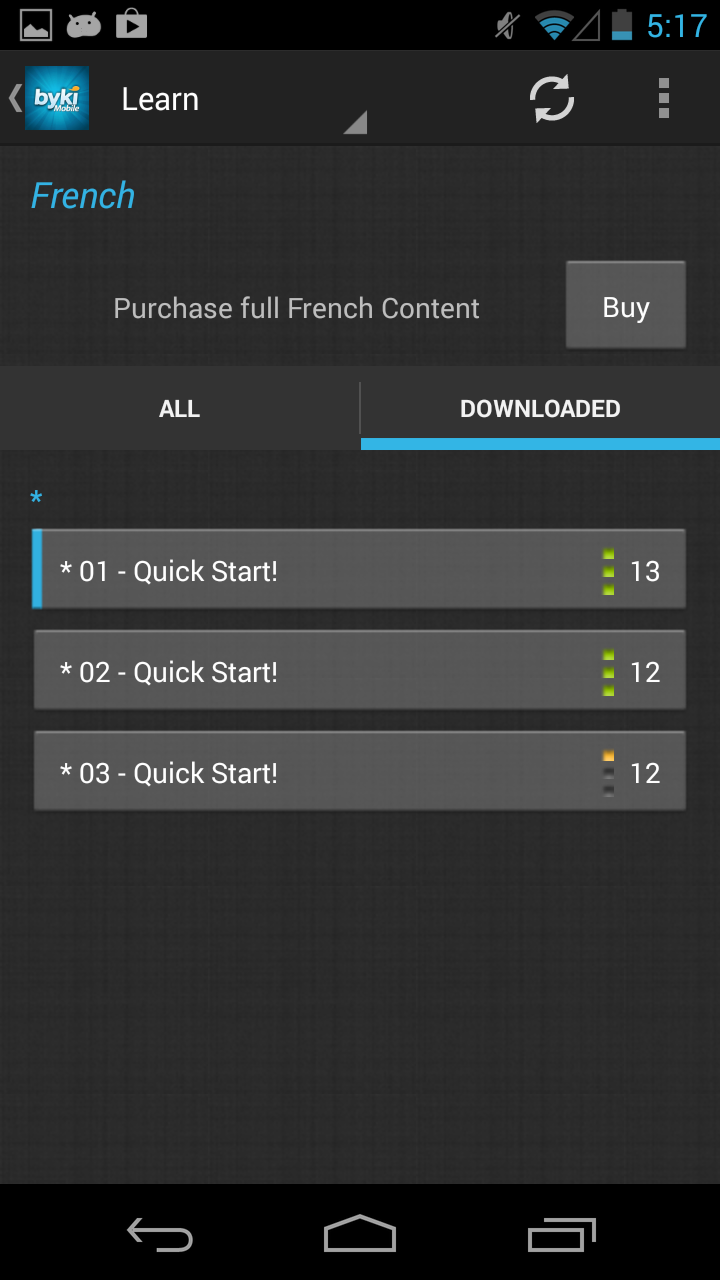
Task: Tap the Byki app icon to go back
Action: tap(56, 98)
